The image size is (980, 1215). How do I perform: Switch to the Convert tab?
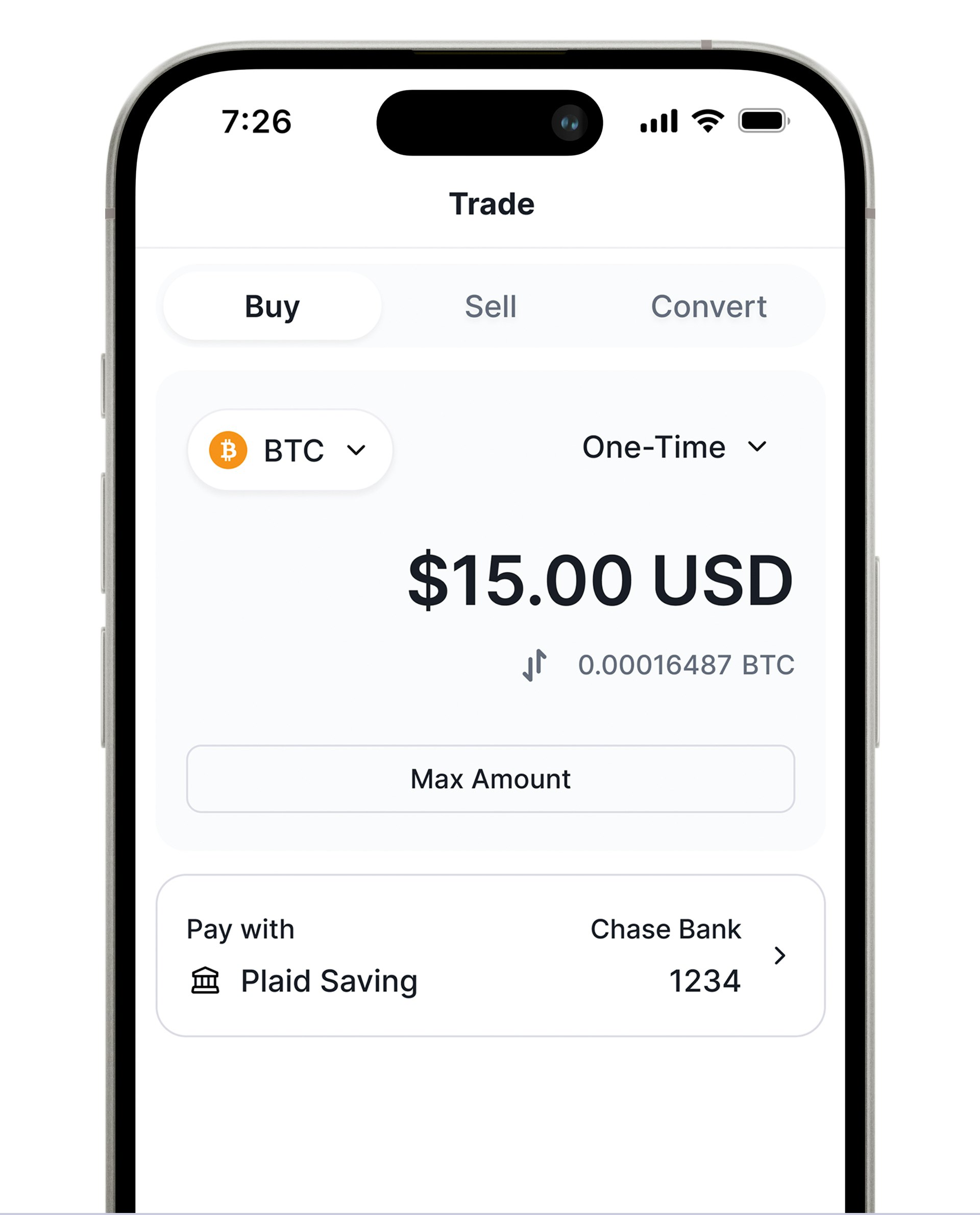coord(708,307)
